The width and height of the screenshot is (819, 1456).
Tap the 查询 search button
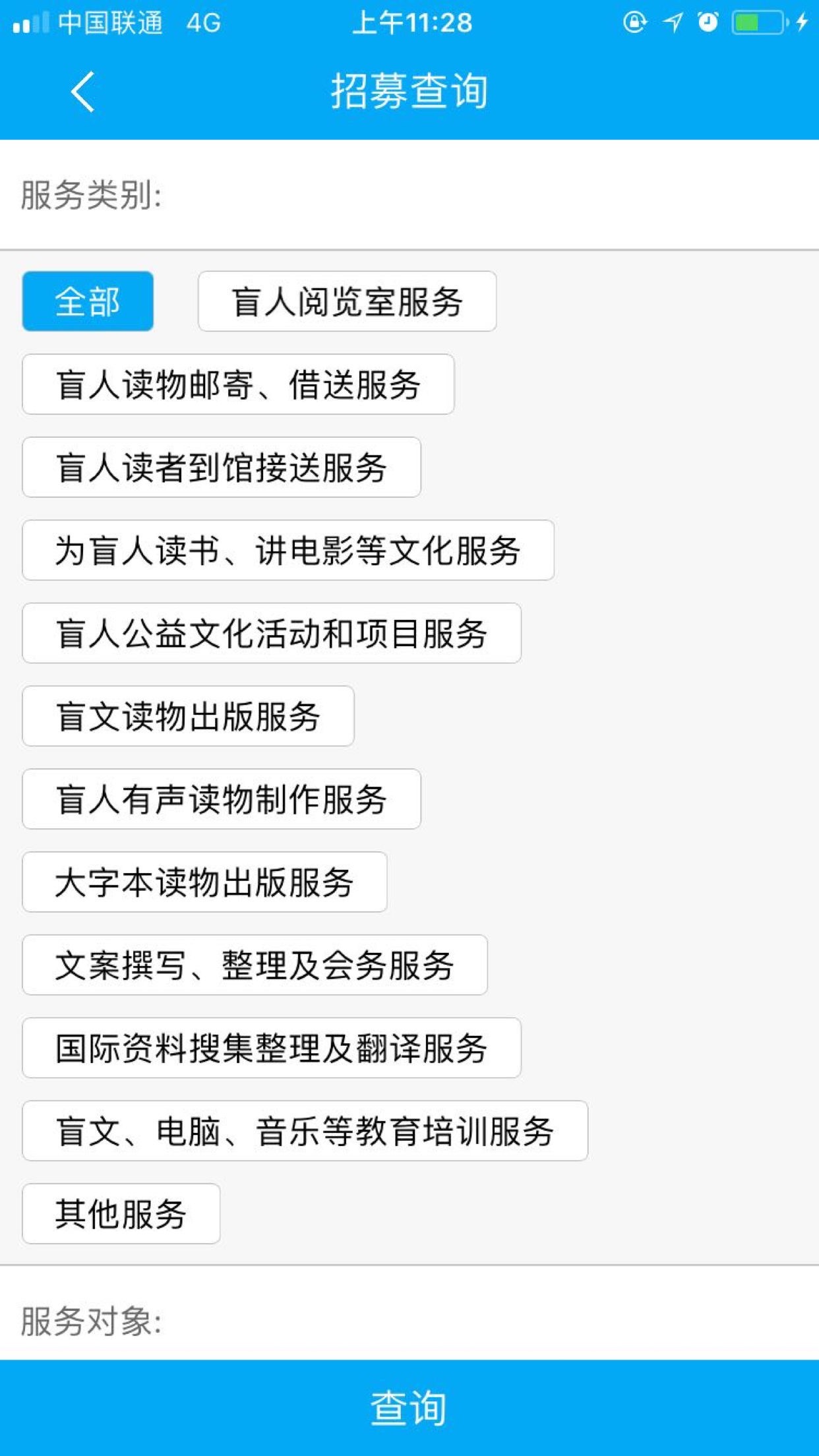409,1408
